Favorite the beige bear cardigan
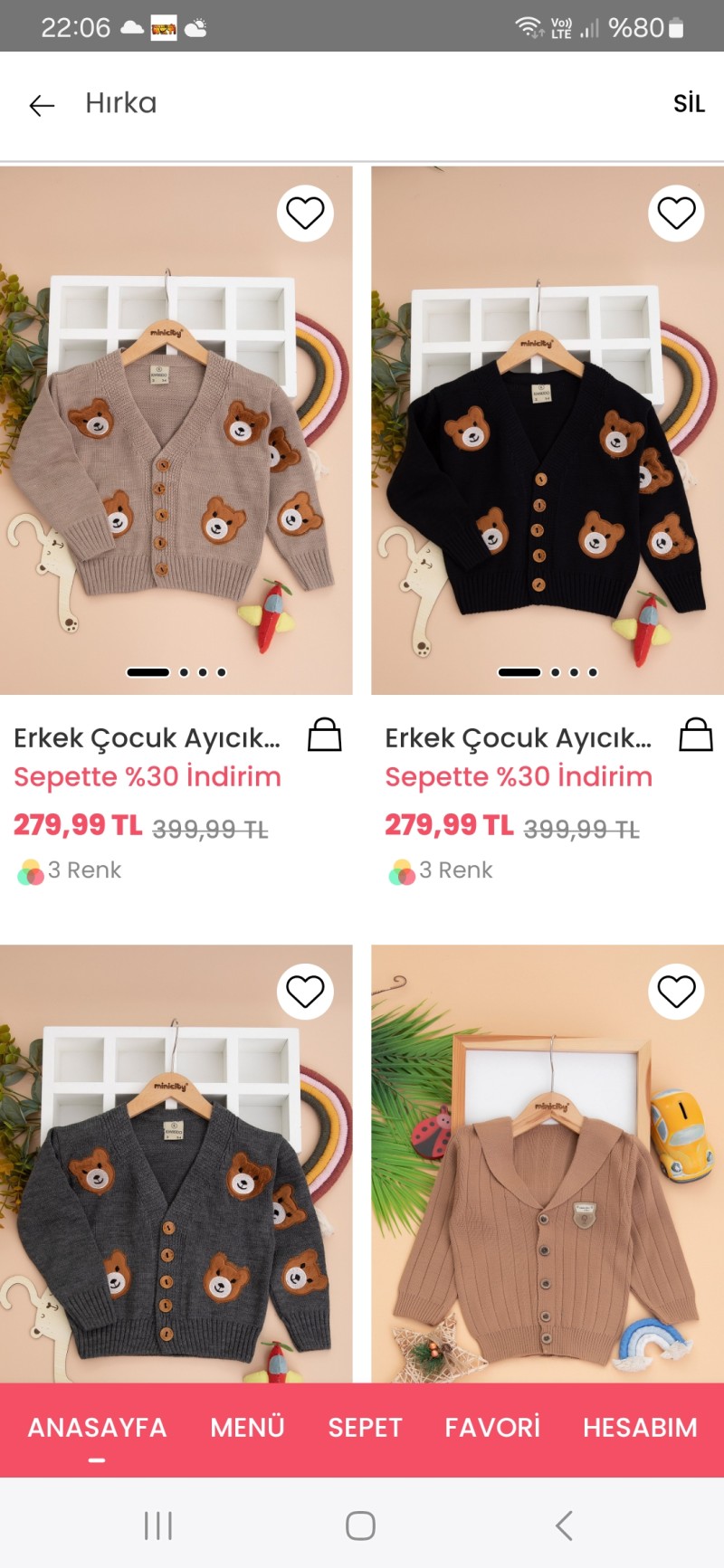Image resolution: width=724 pixels, height=1568 pixels. (x=305, y=214)
